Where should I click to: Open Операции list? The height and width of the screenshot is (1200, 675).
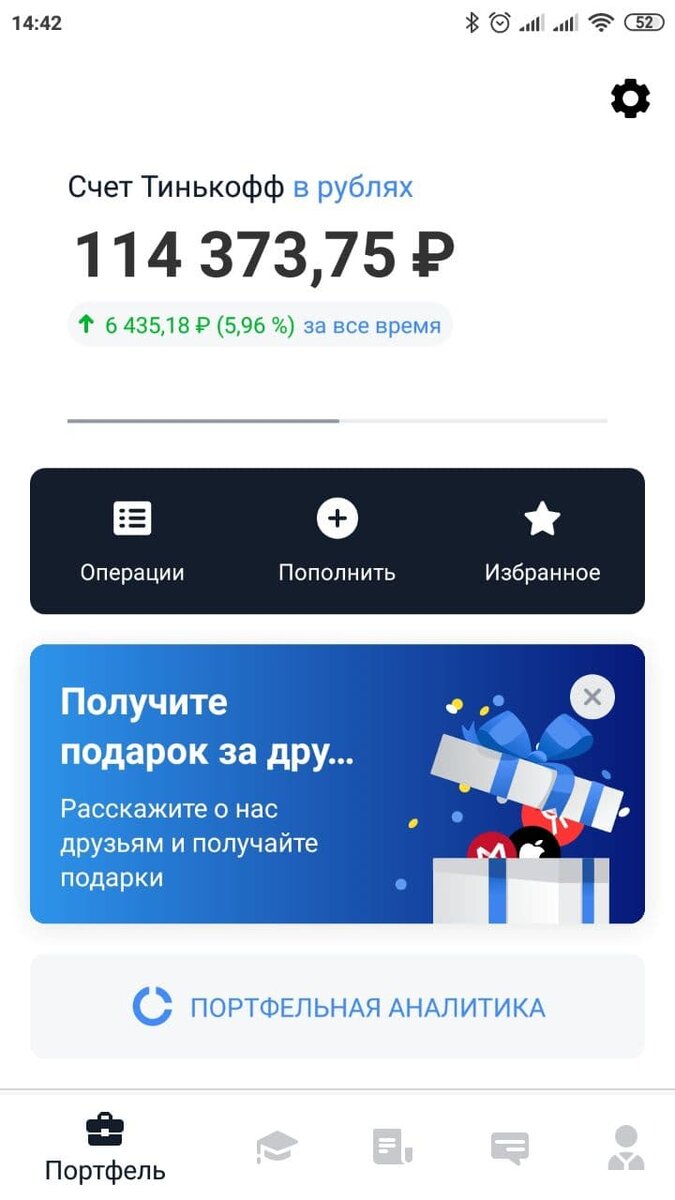[132, 542]
